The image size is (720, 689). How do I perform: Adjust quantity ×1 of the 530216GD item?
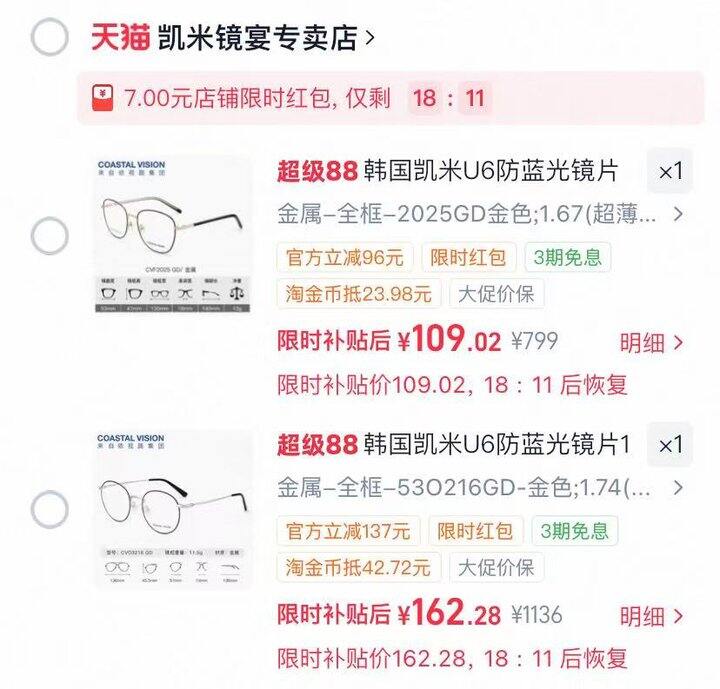click(x=670, y=445)
